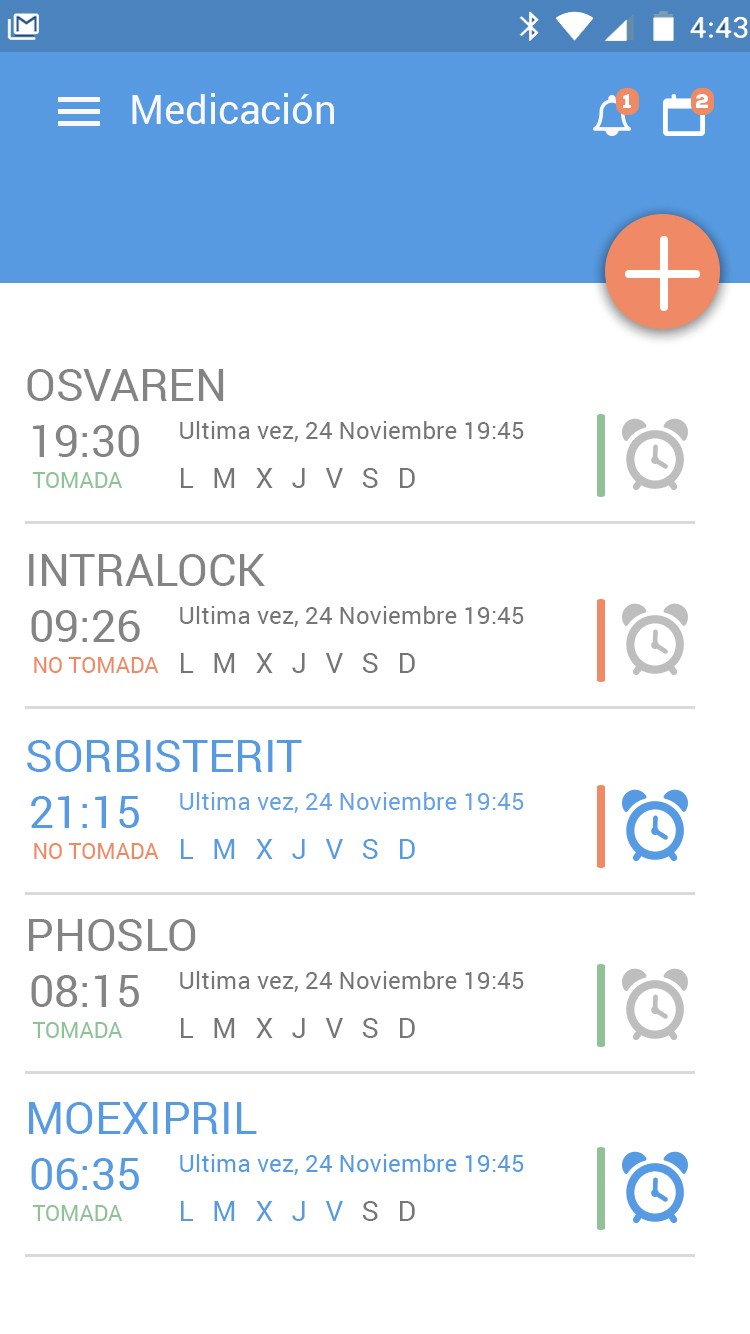Toggle the alarm for MOEXIPRIL

655,1188
